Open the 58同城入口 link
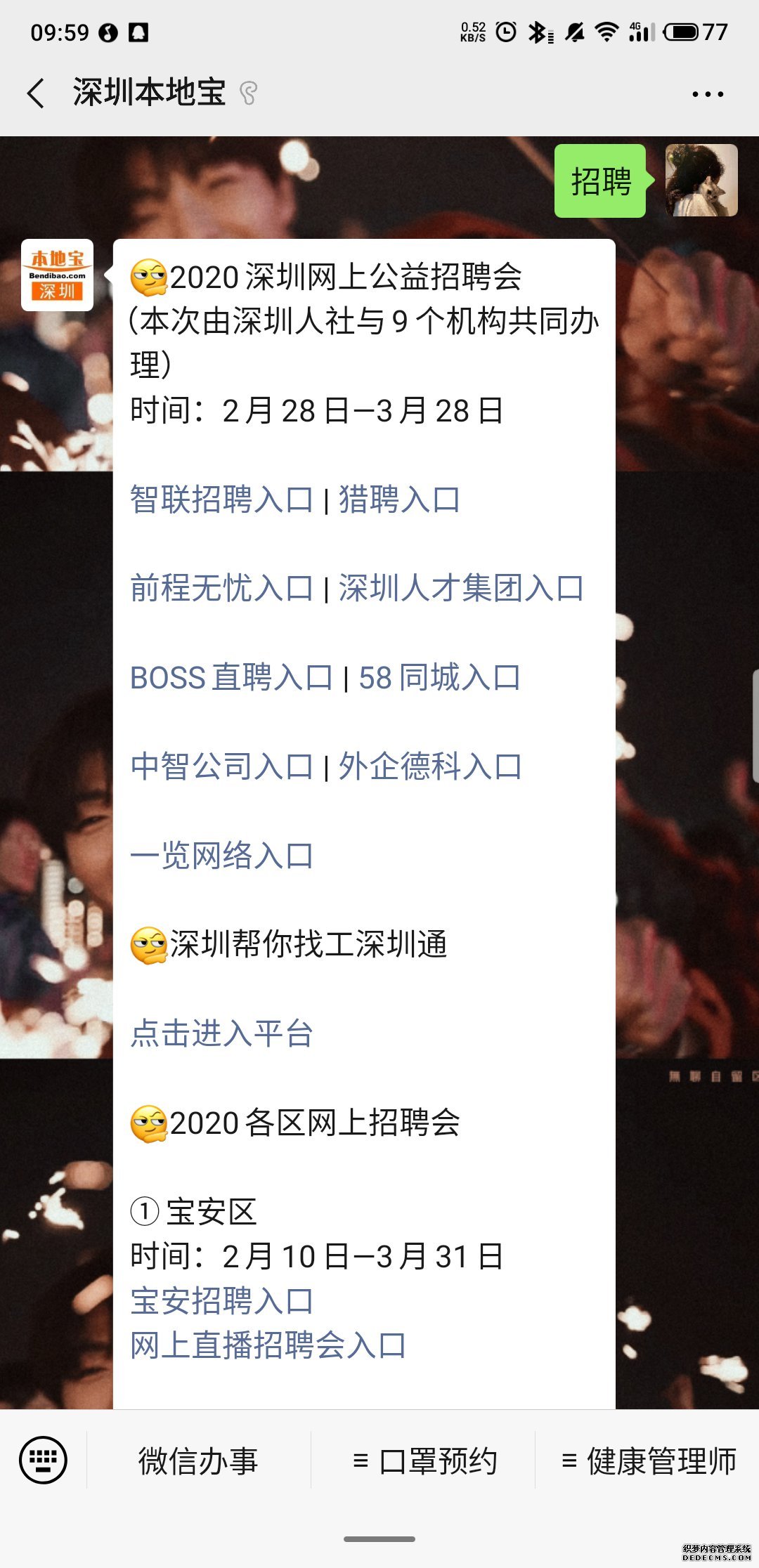 tap(439, 678)
